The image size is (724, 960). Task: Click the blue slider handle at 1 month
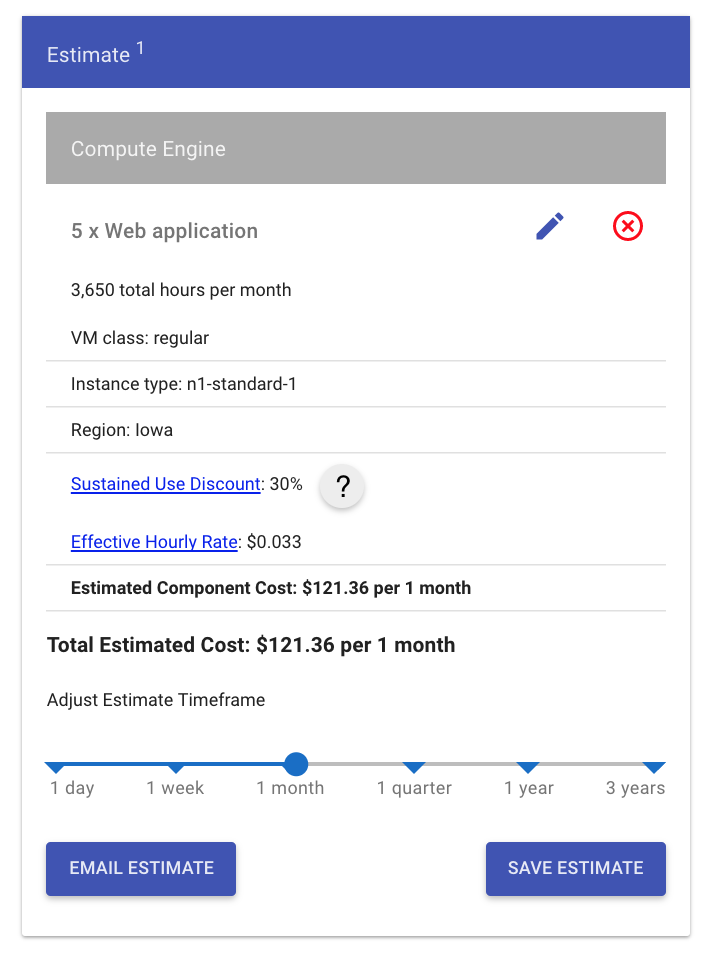(x=295, y=765)
